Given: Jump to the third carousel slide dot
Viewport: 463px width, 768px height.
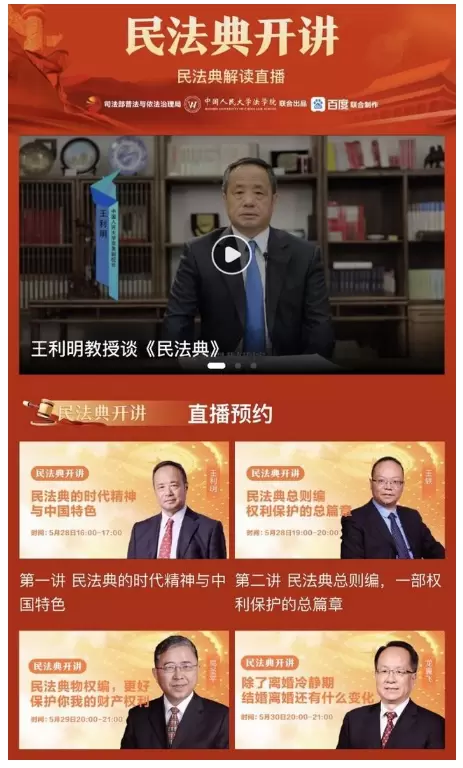Looking at the screenshot, I should point(253,365).
